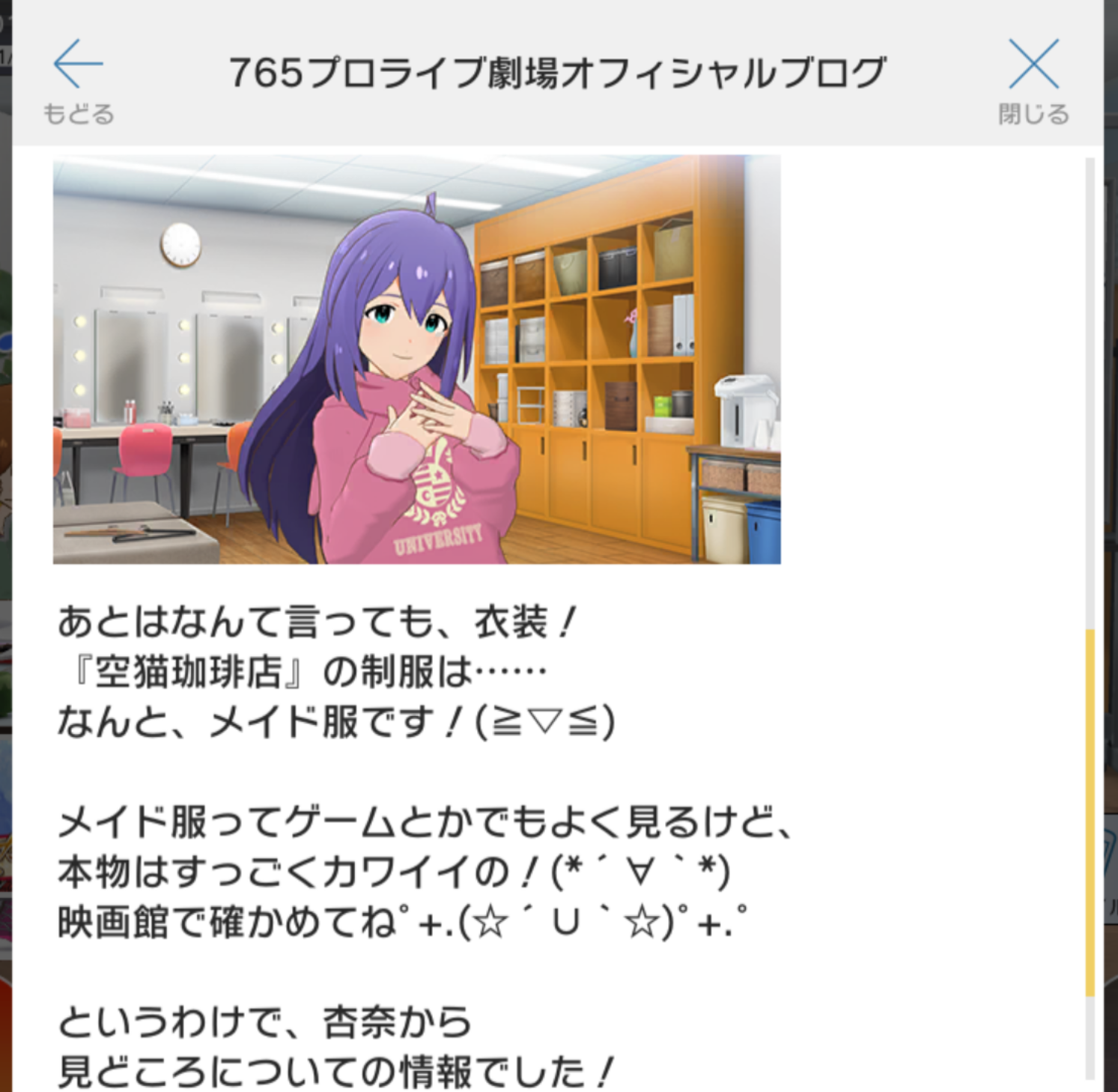Close the blog with 閉じる
The height and width of the screenshot is (1092, 1118).
pos(1033,79)
